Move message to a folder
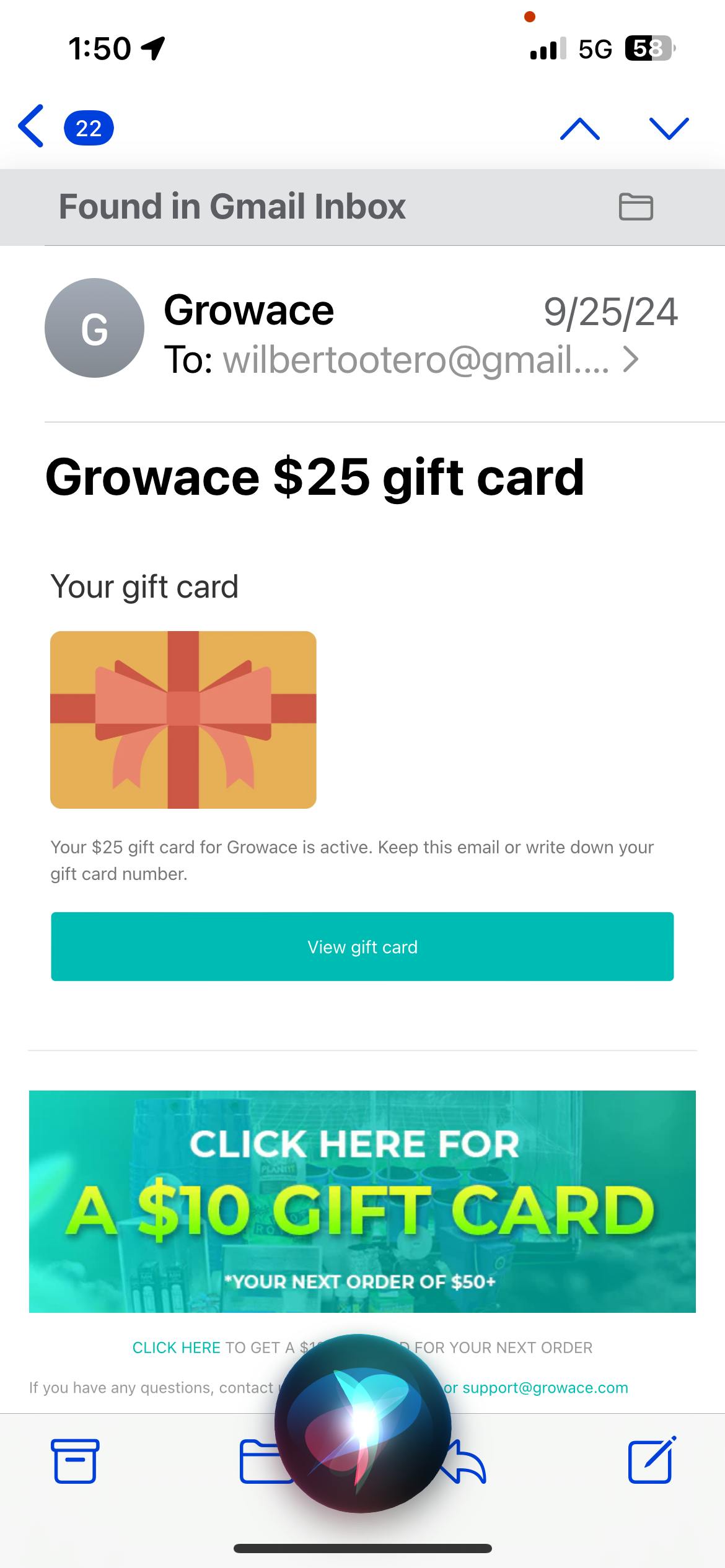The image size is (725, 1568). (x=257, y=1461)
